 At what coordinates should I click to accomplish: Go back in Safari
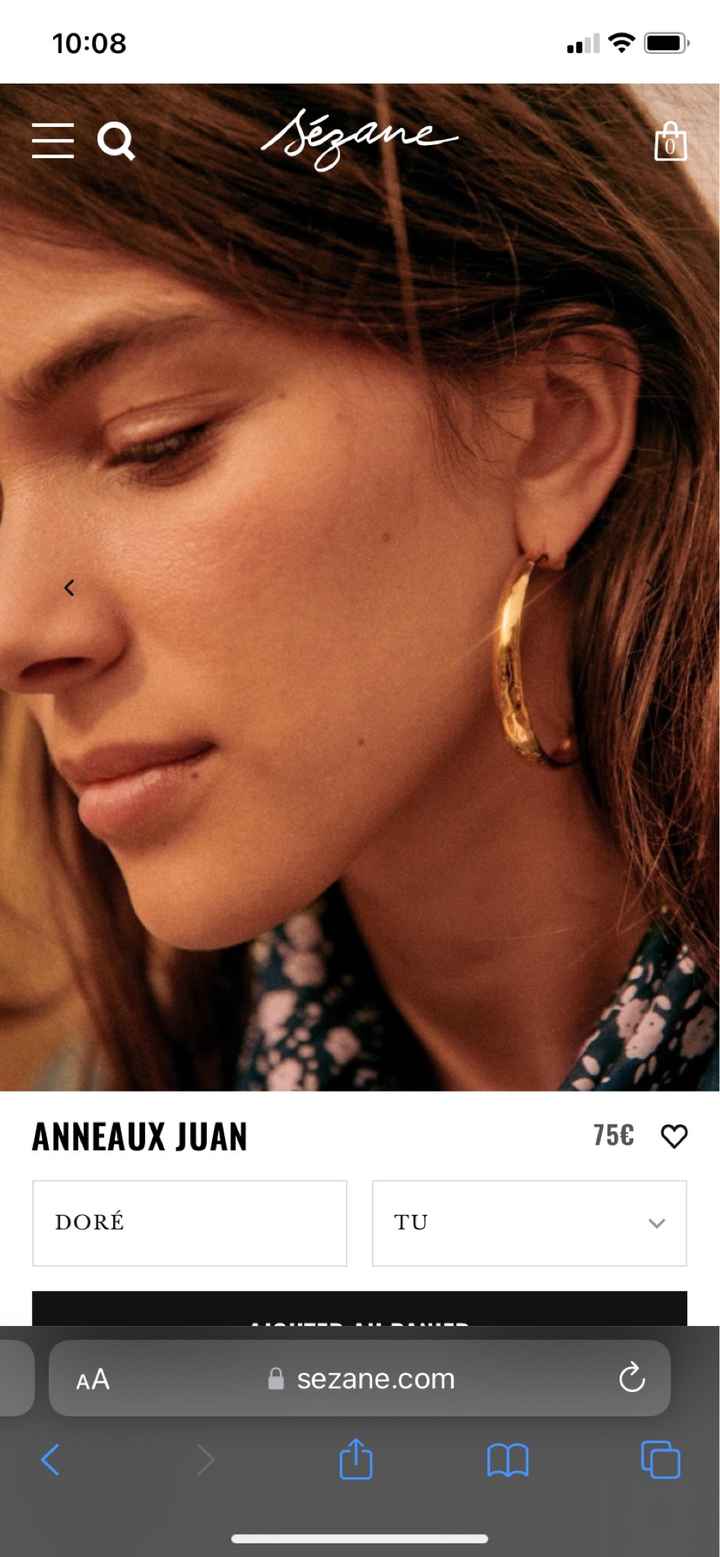pyautogui.click(x=50, y=1461)
